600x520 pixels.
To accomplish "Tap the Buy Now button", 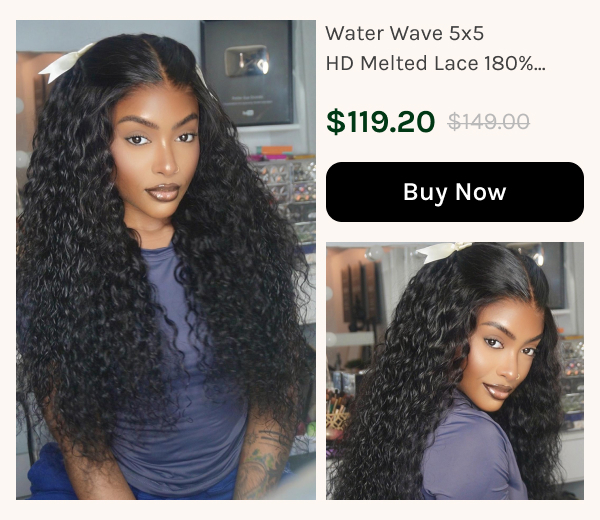I will click(454, 192).
